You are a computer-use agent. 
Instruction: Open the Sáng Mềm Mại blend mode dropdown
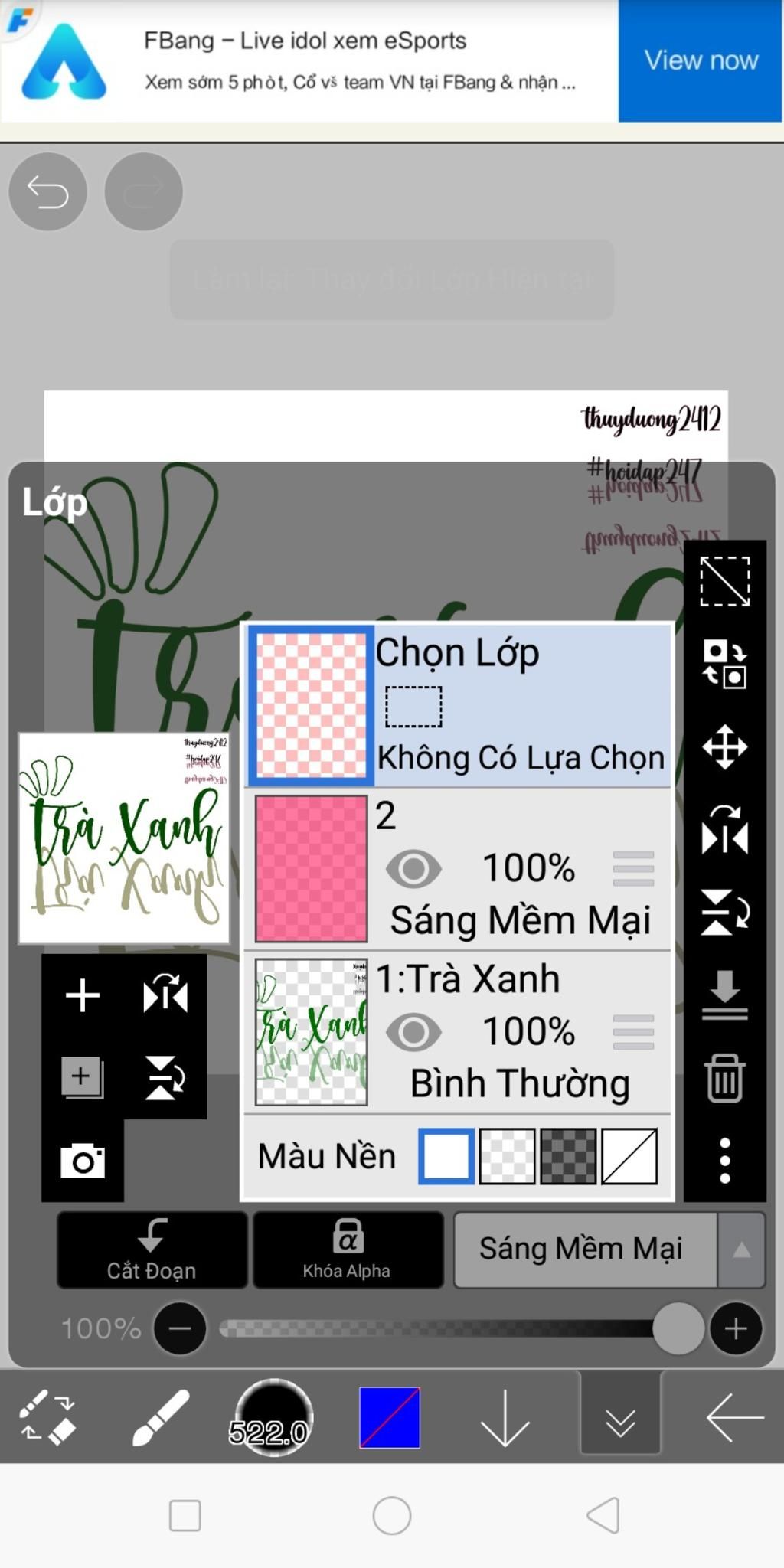(x=609, y=1249)
